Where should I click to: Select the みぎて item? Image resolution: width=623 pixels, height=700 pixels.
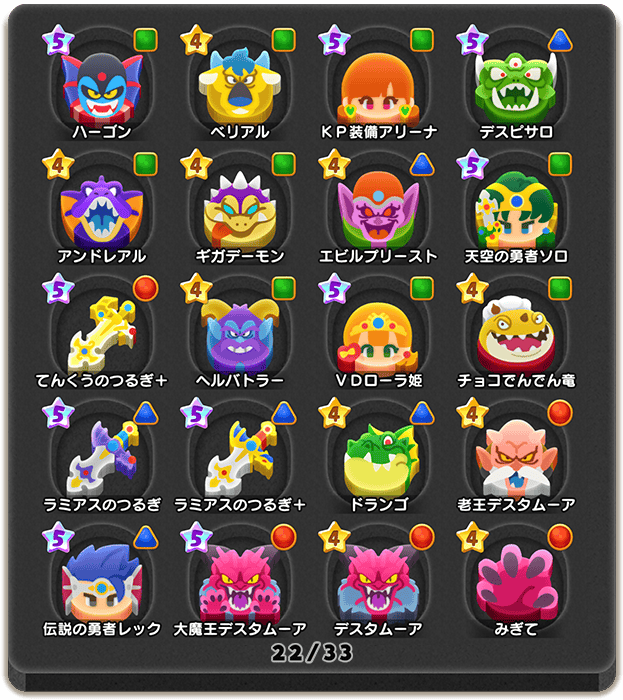pyautogui.click(x=516, y=584)
